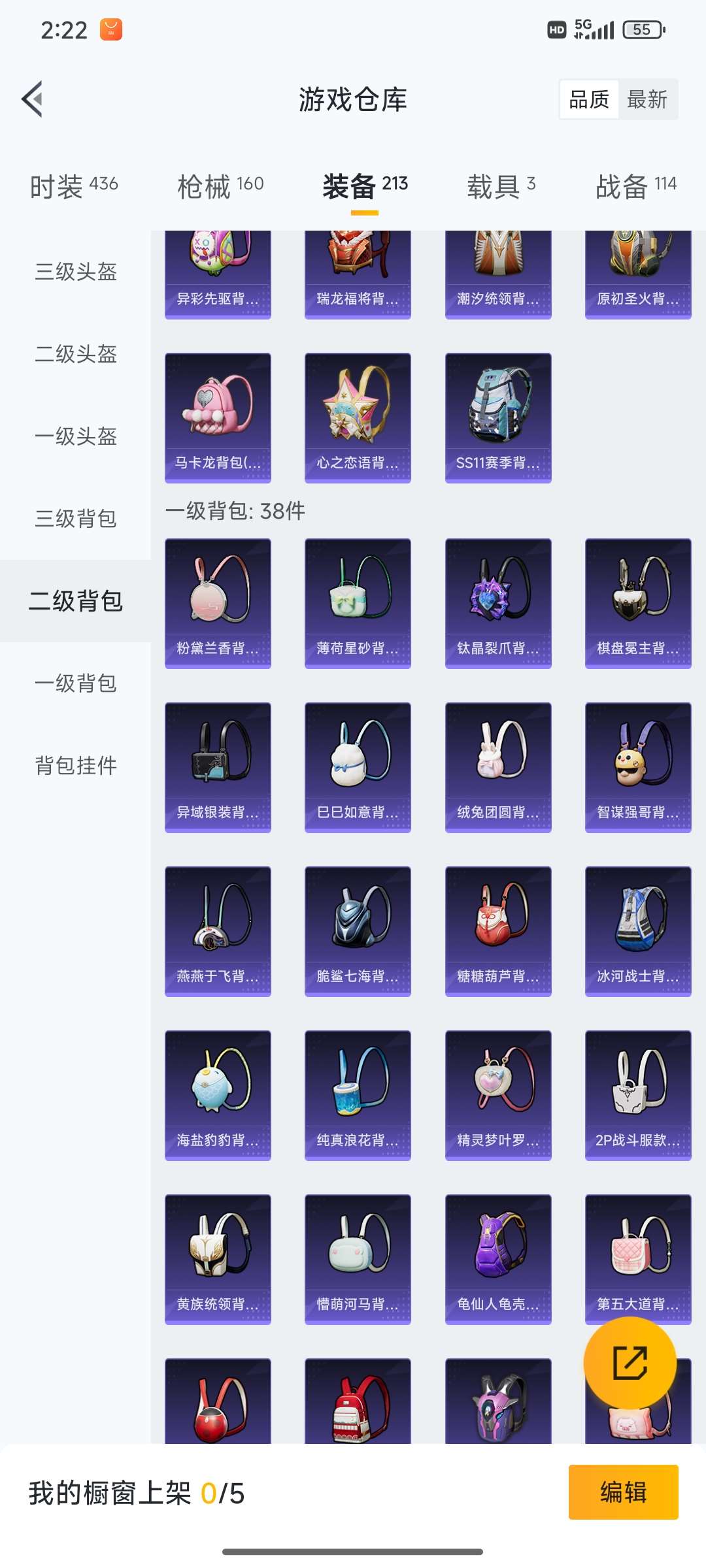The width and height of the screenshot is (706, 1568).
Task: Jump to 一级头盔 category
Action: [76, 436]
